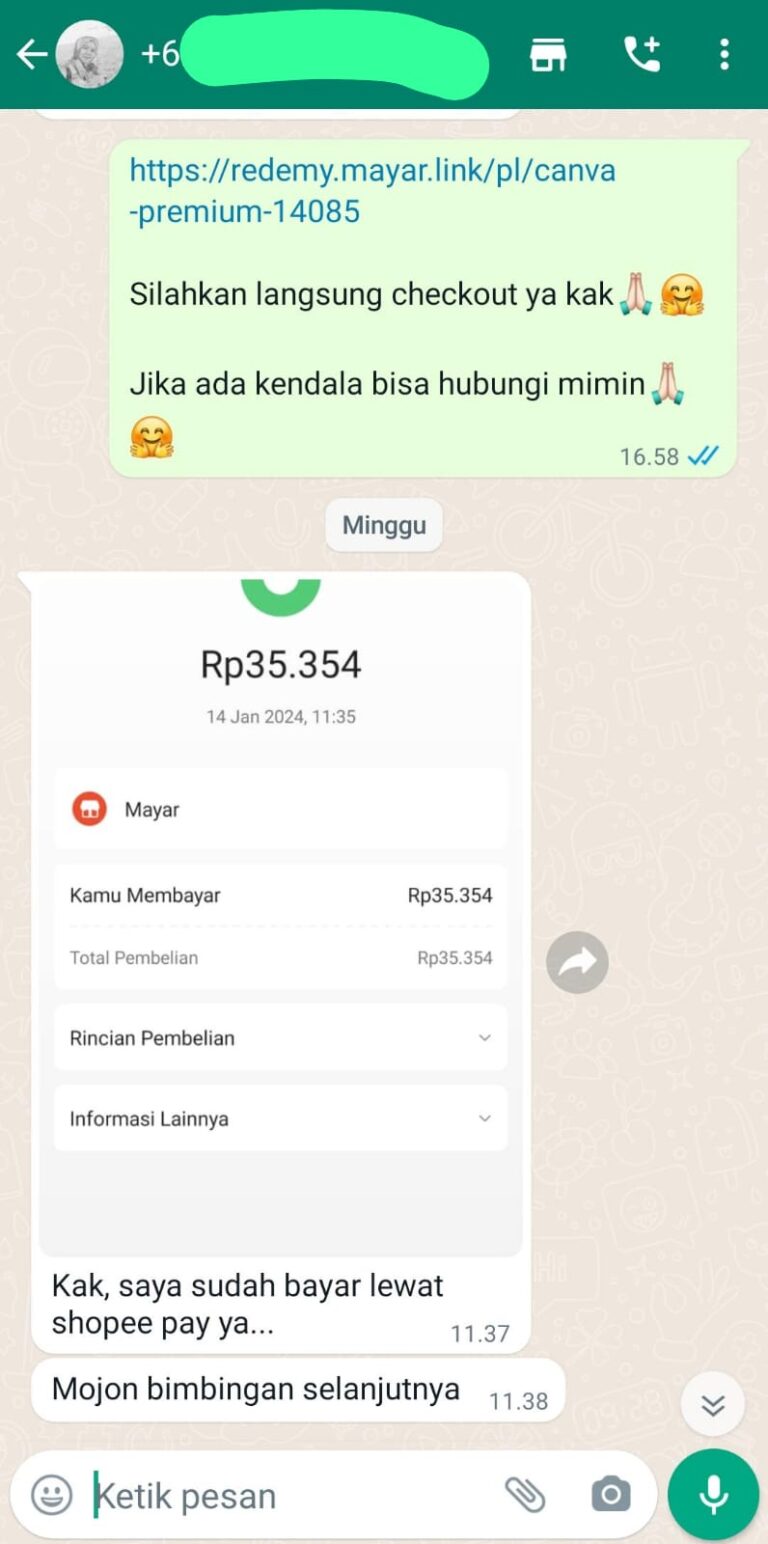Screen dimensions: 768x1544
Task: Open the business catalog storefront icon
Action: click(548, 55)
